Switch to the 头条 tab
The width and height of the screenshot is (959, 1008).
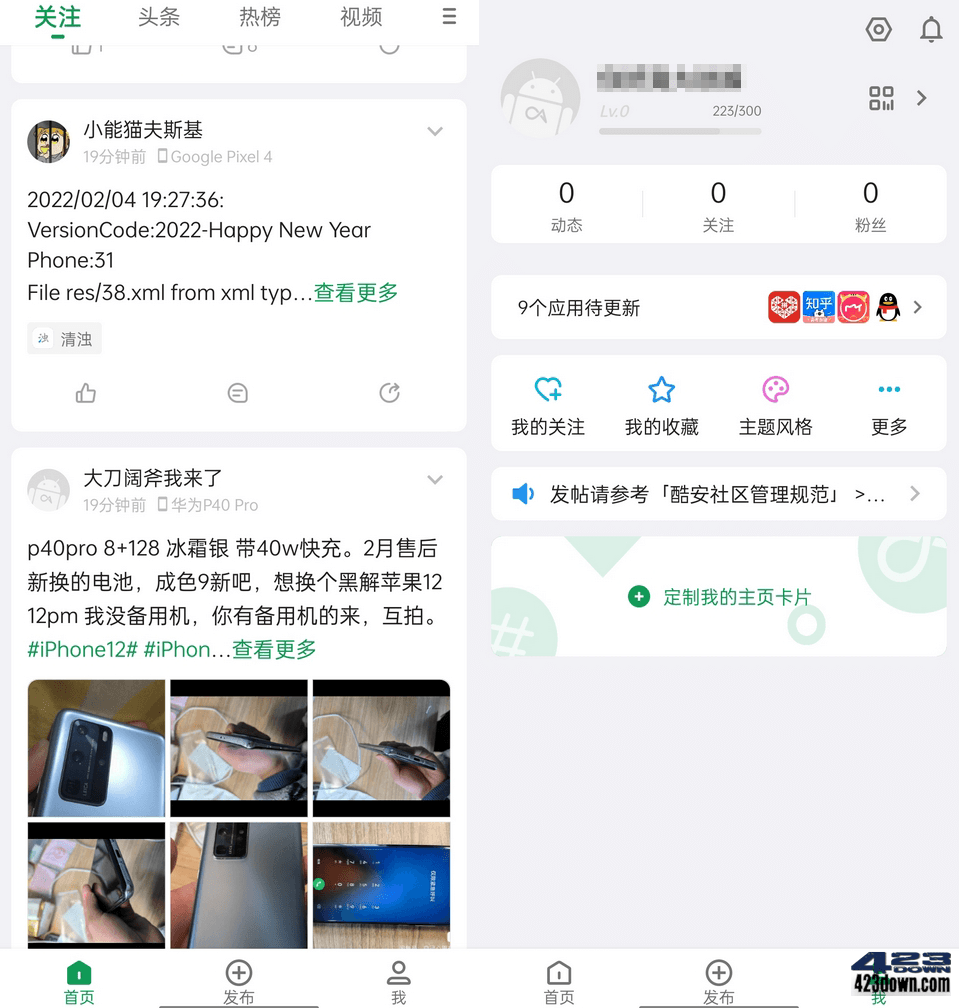pyautogui.click(x=159, y=17)
